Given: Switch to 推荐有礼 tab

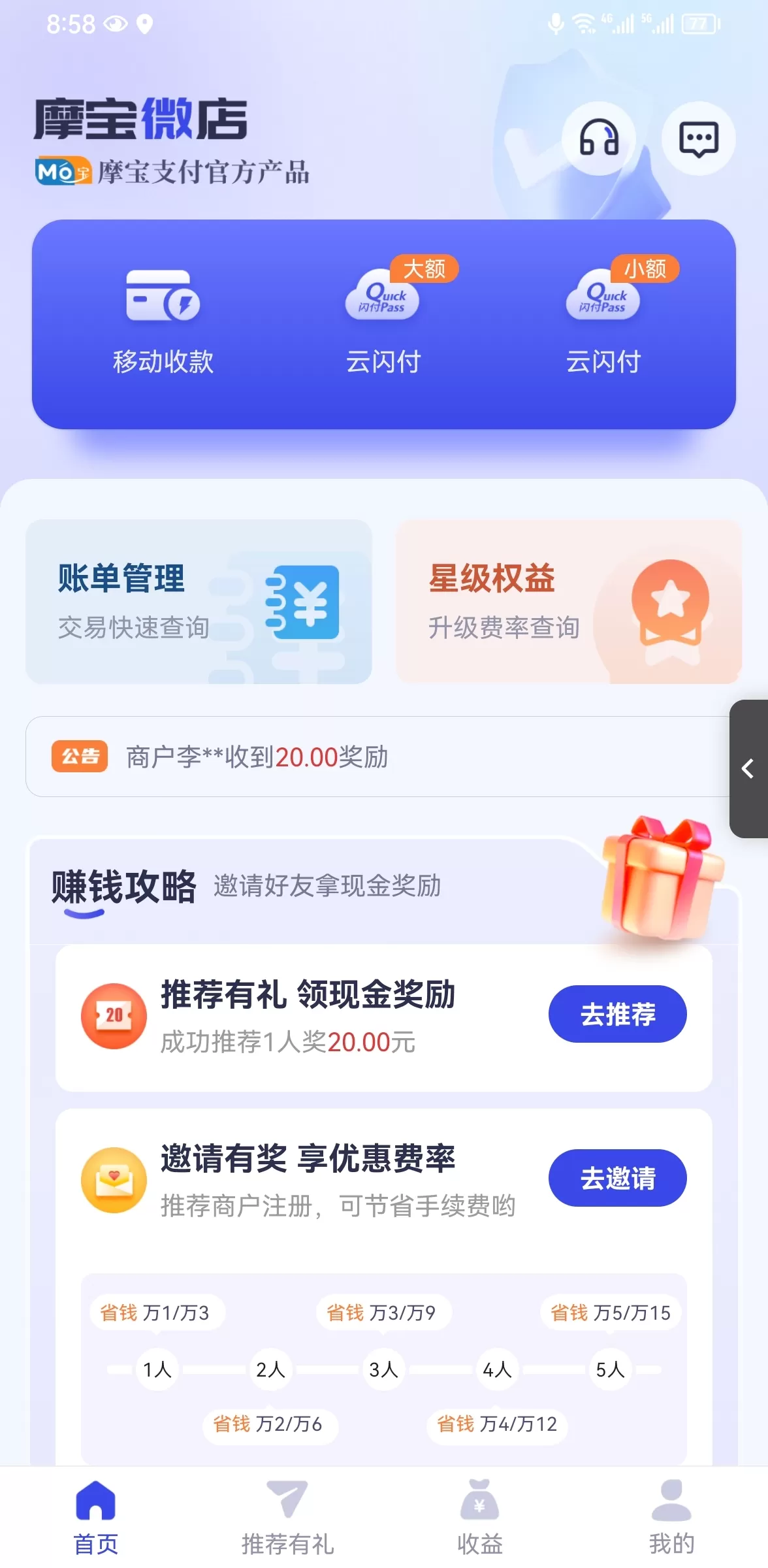Looking at the screenshot, I should (287, 1517).
